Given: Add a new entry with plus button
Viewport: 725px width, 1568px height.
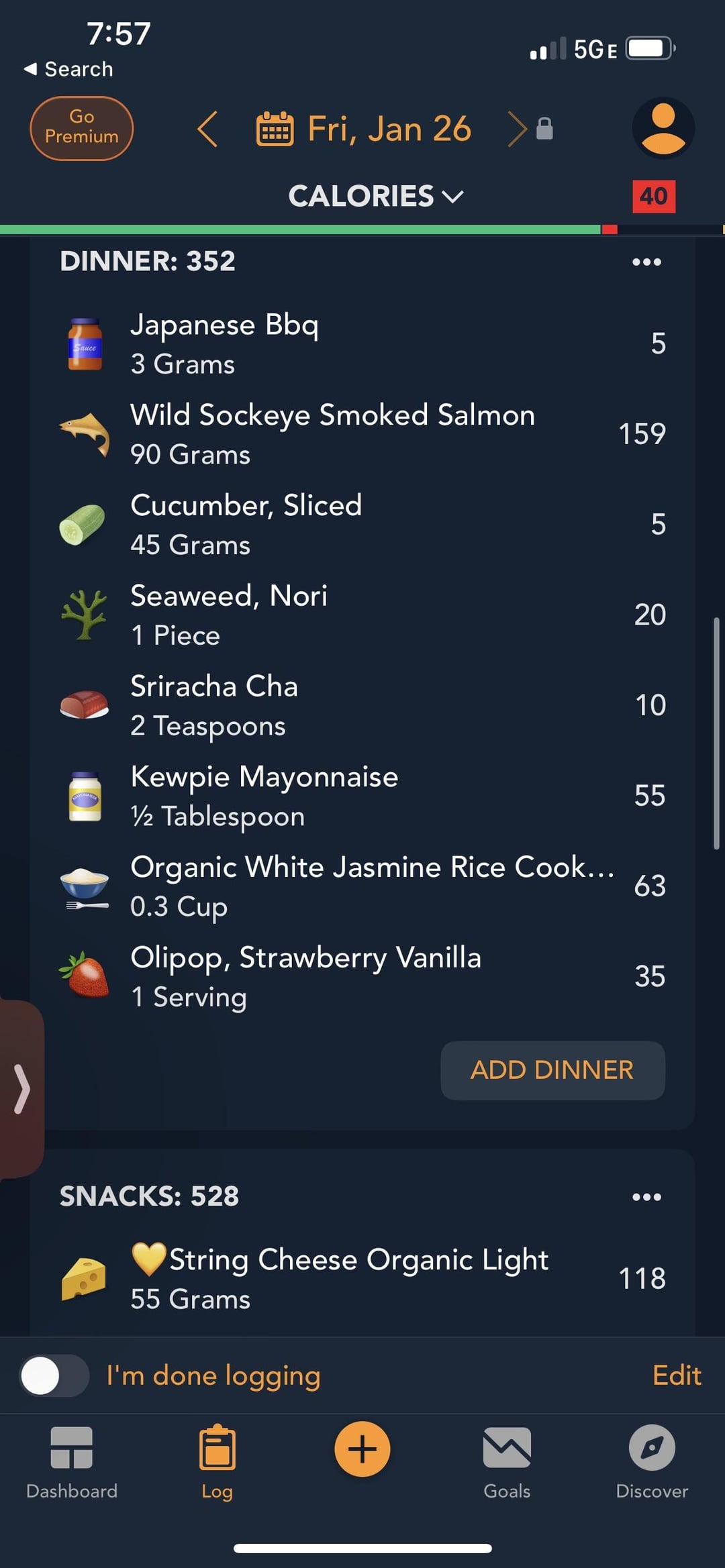Looking at the screenshot, I should tap(362, 1449).
